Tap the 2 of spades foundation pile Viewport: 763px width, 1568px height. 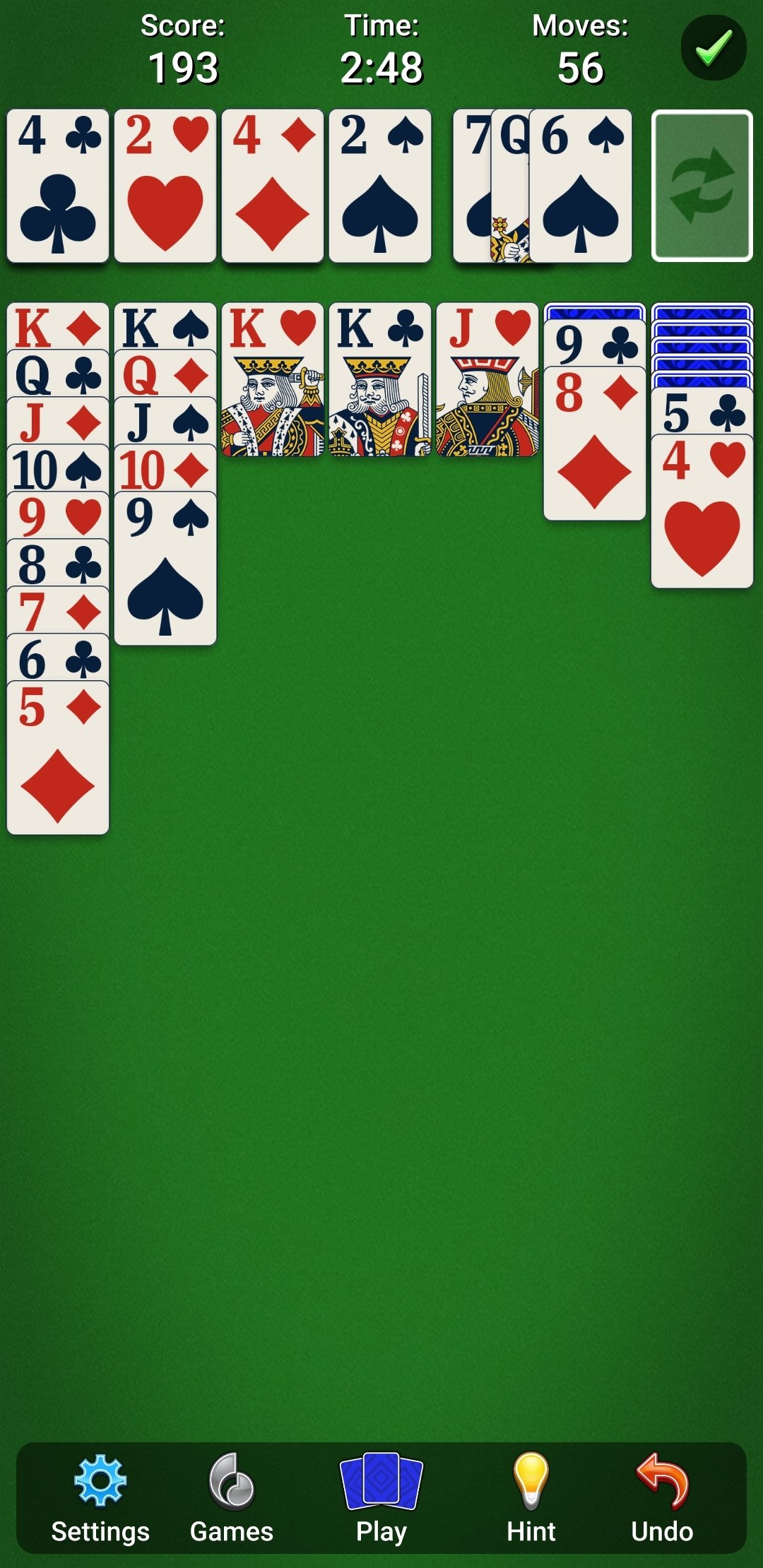pyautogui.click(x=380, y=186)
